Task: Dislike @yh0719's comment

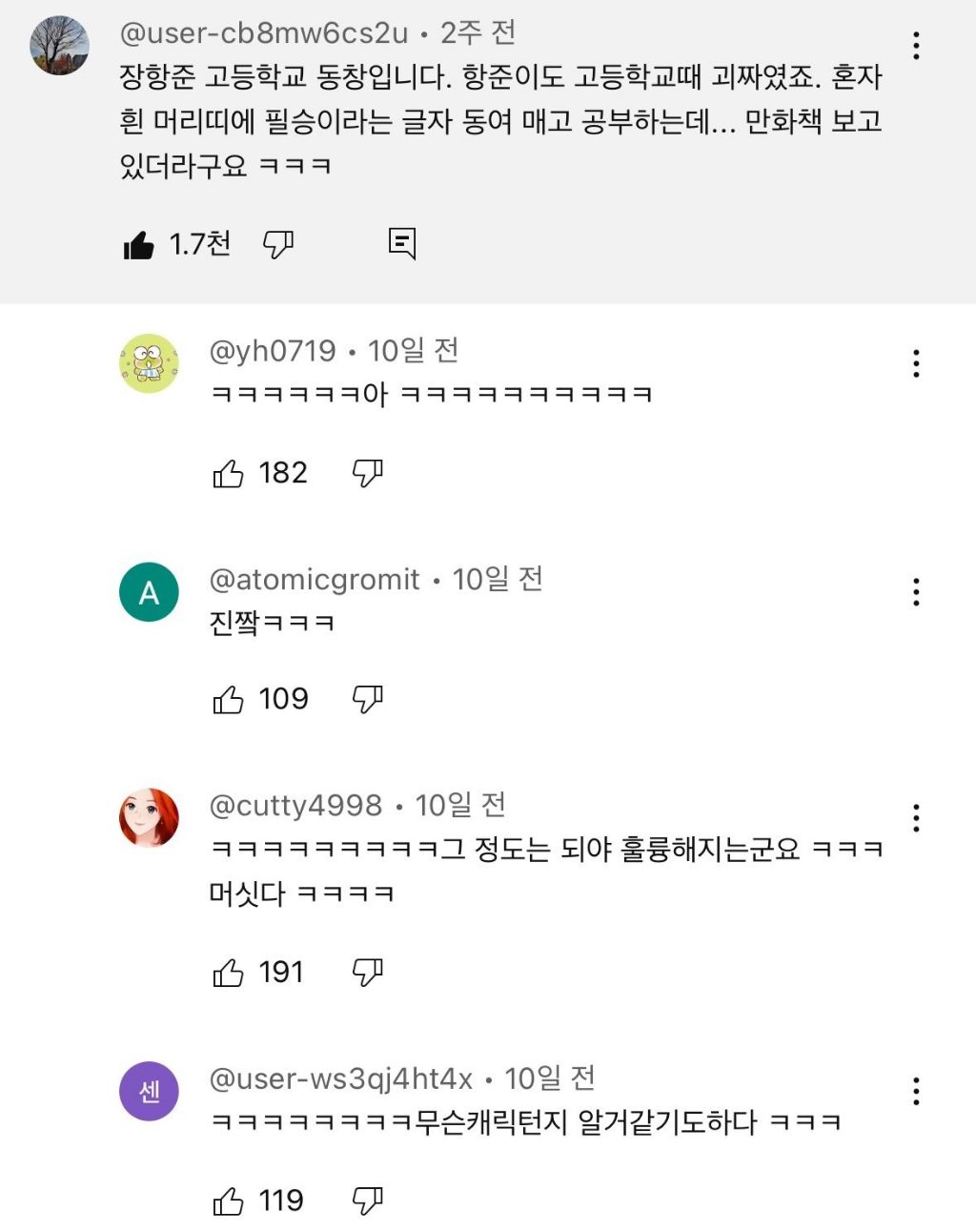Action: point(370,471)
